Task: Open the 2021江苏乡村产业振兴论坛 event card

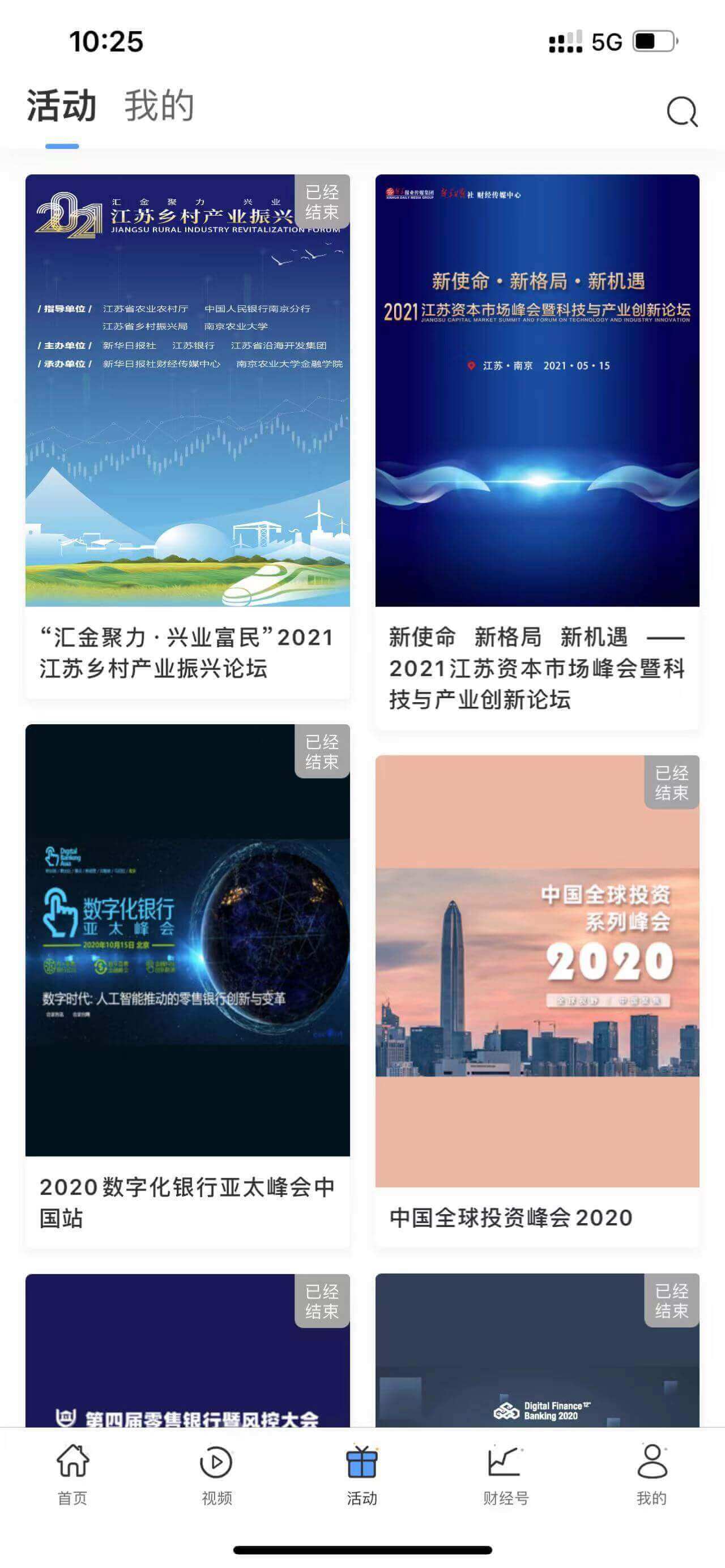Action: tap(187, 436)
